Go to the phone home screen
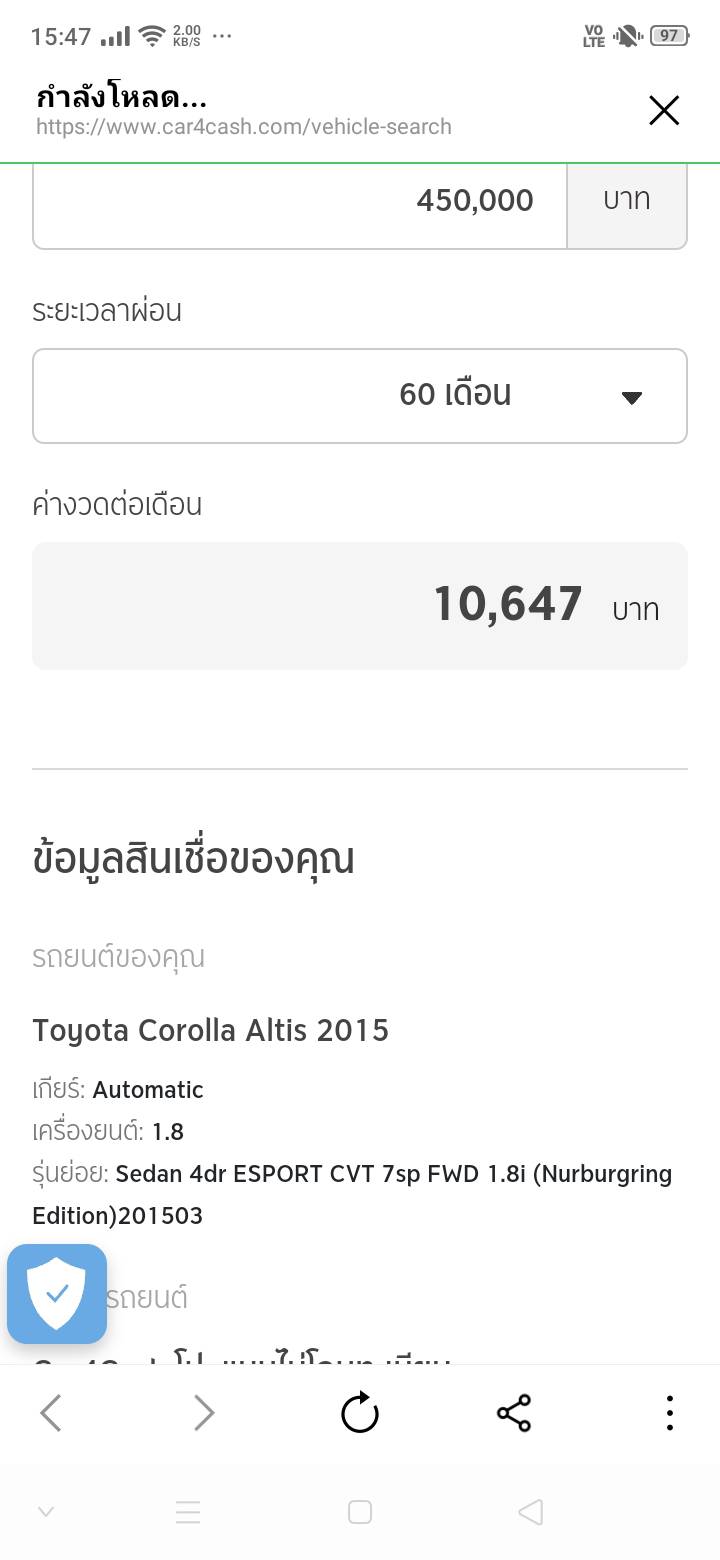 [360, 1512]
